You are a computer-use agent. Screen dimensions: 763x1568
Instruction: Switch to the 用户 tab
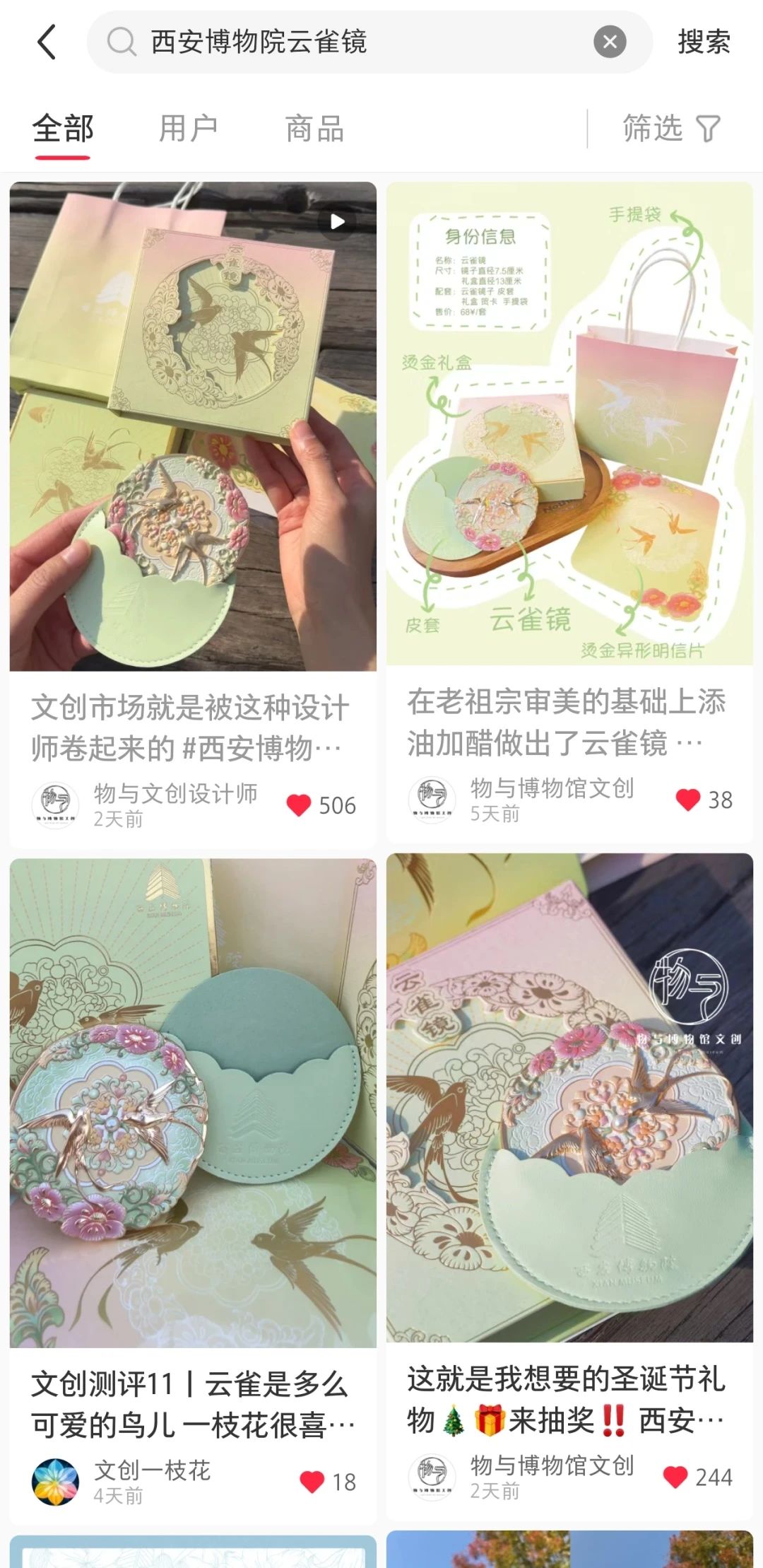[188, 129]
